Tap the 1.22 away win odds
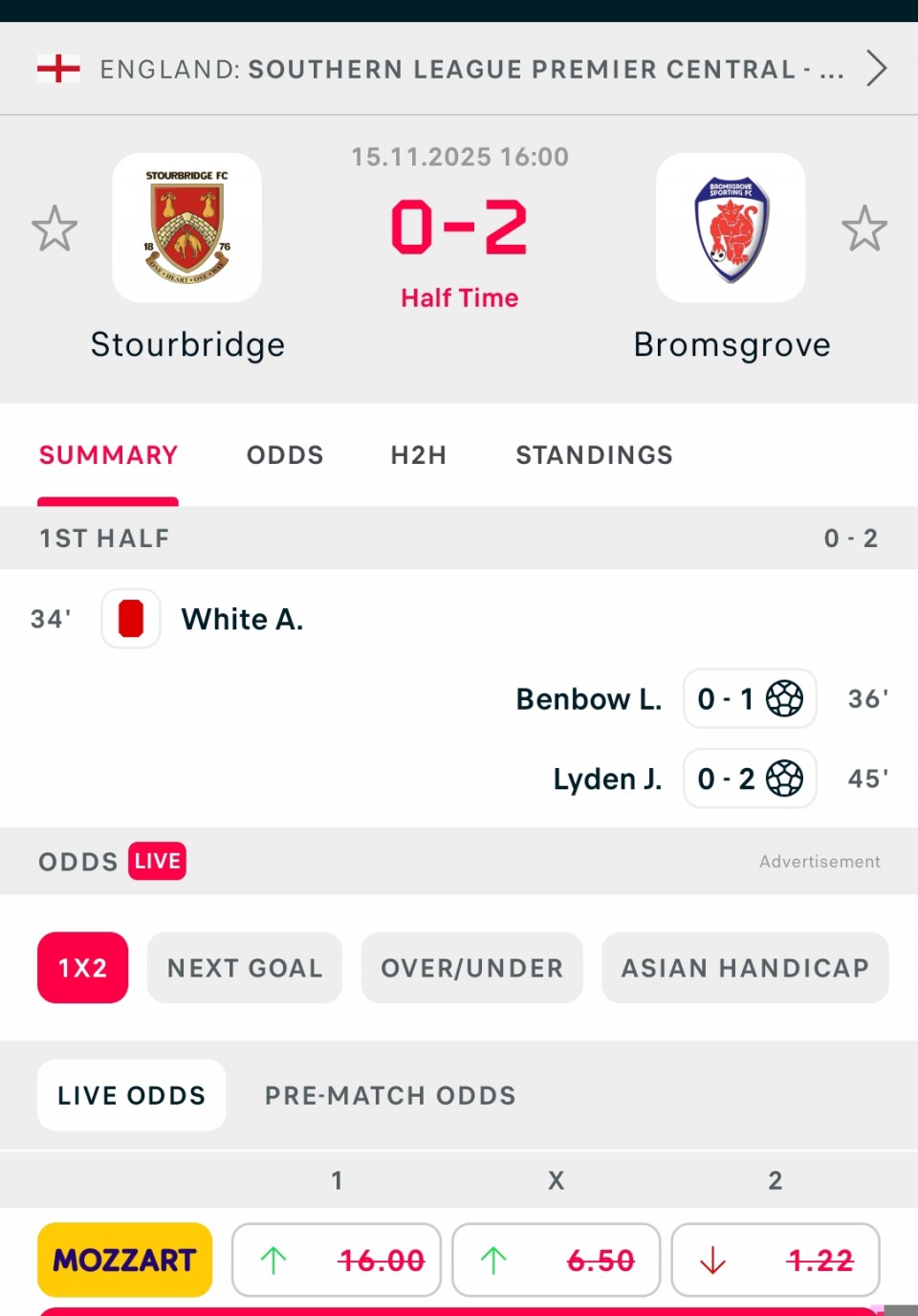Image resolution: width=918 pixels, height=1316 pixels. (x=776, y=1260)
